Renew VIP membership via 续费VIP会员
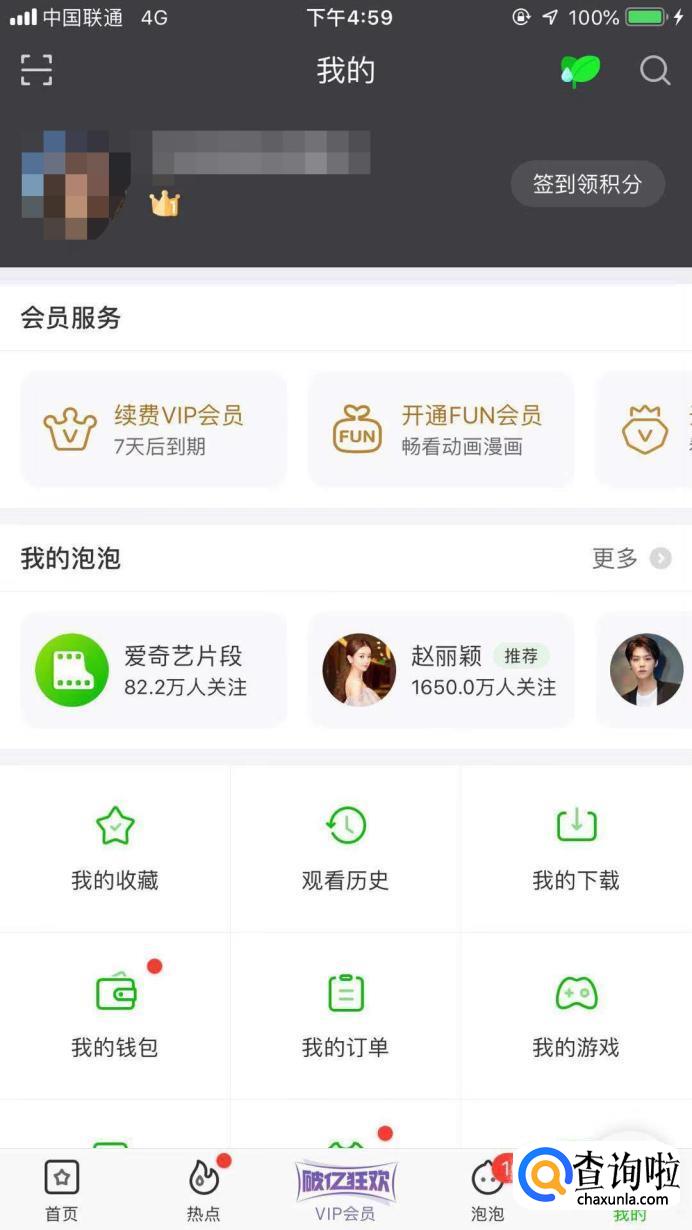 tap(153, 429)
